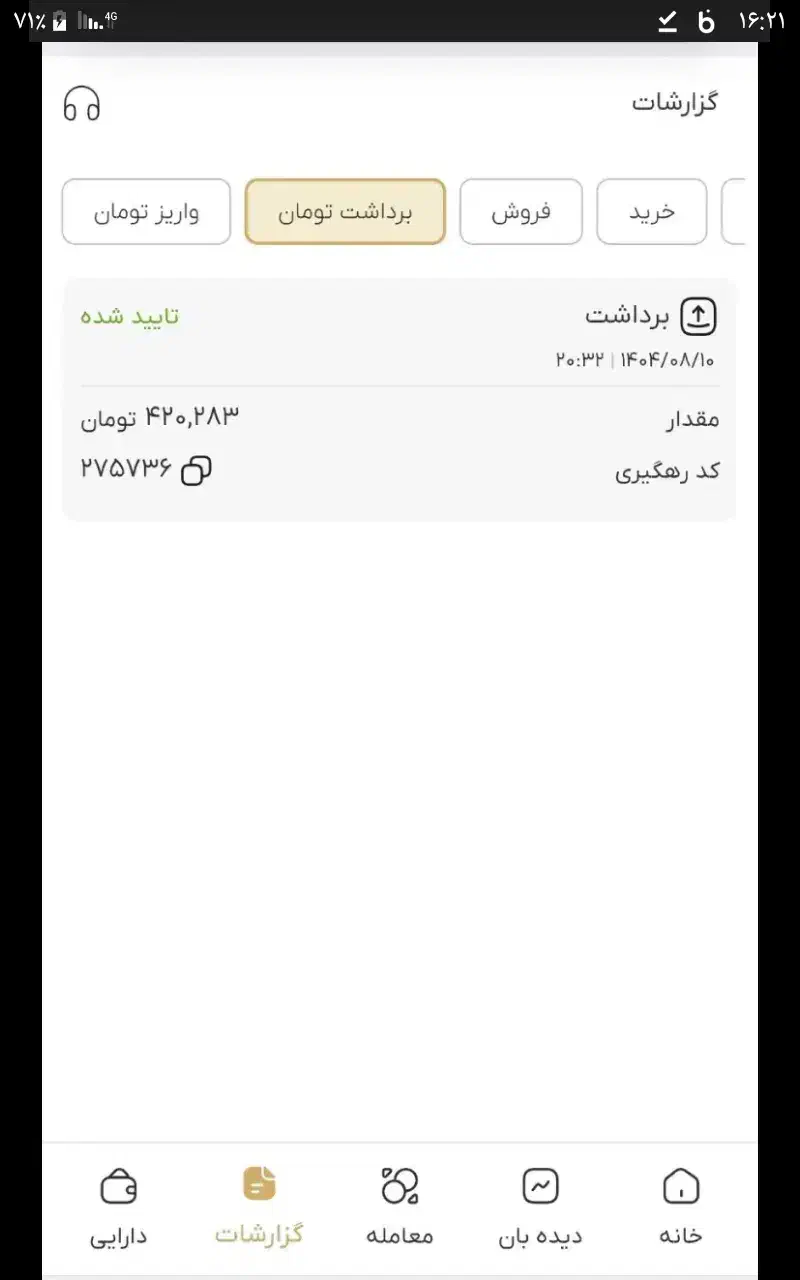
Task: Tap the transaction amount 420,283 تومان
Action: [x=161, y=419]
